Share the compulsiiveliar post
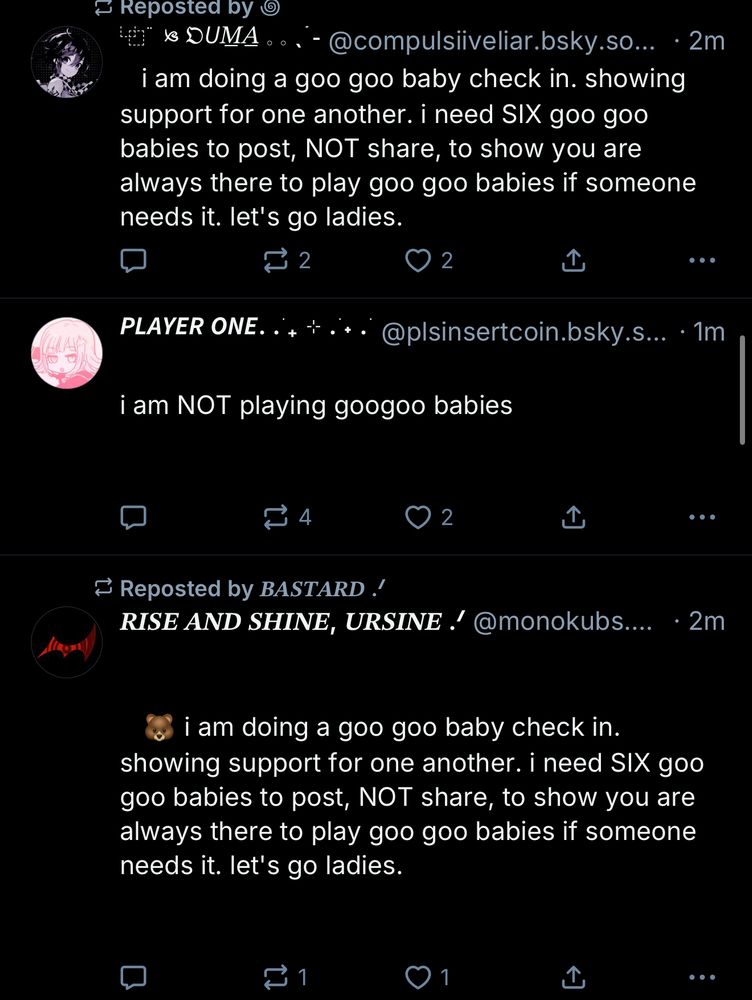 572,261
